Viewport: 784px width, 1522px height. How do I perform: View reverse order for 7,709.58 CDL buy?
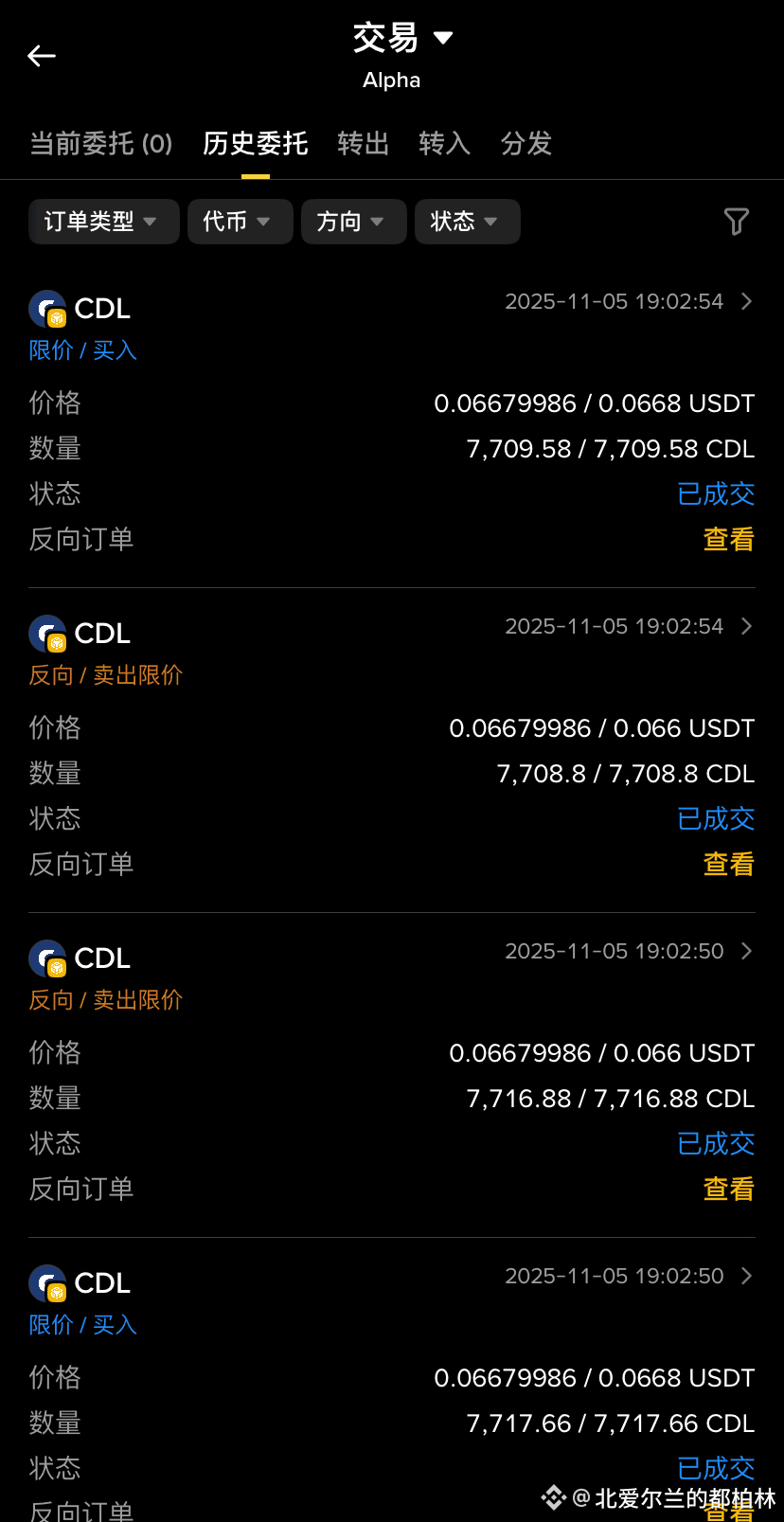[728, 540]
